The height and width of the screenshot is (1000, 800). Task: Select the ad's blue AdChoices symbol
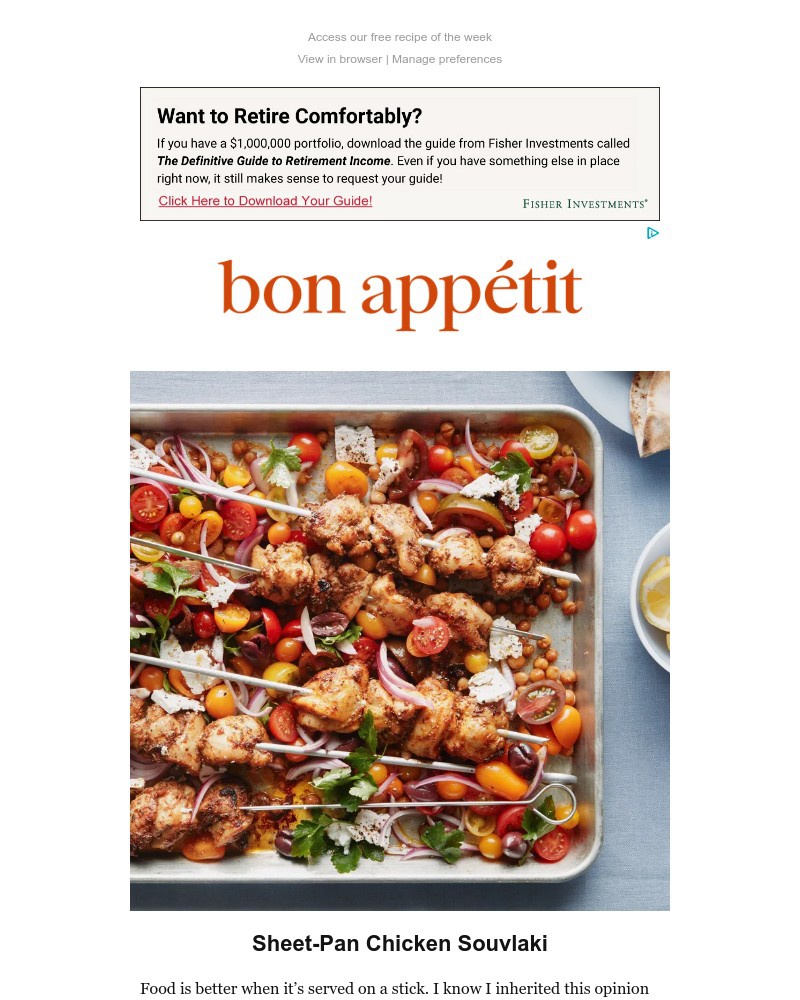pos(653,233)
